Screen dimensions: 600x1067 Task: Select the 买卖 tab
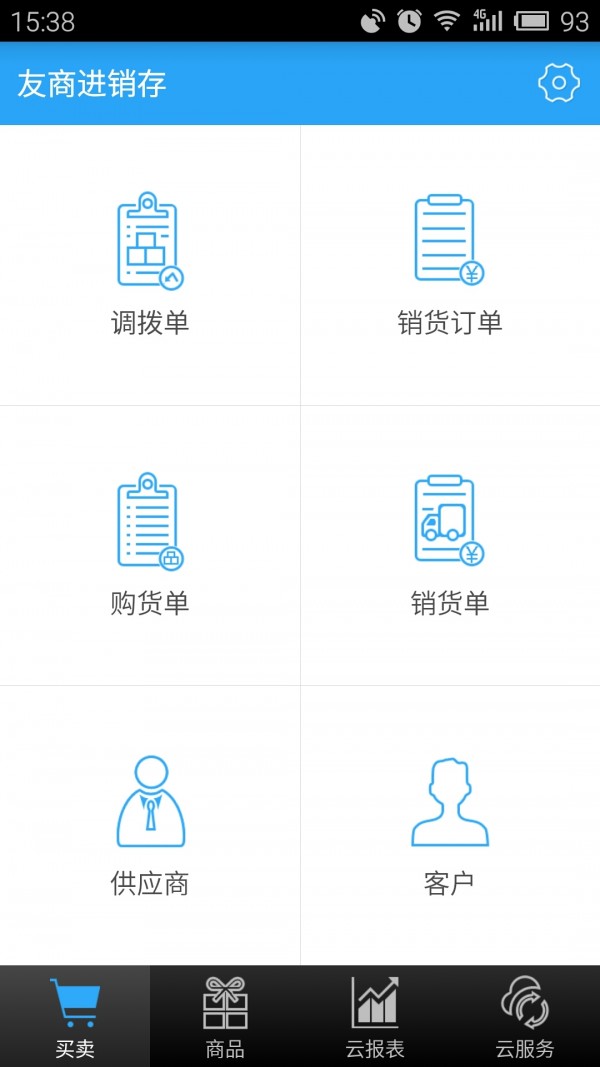(75, 1017)
